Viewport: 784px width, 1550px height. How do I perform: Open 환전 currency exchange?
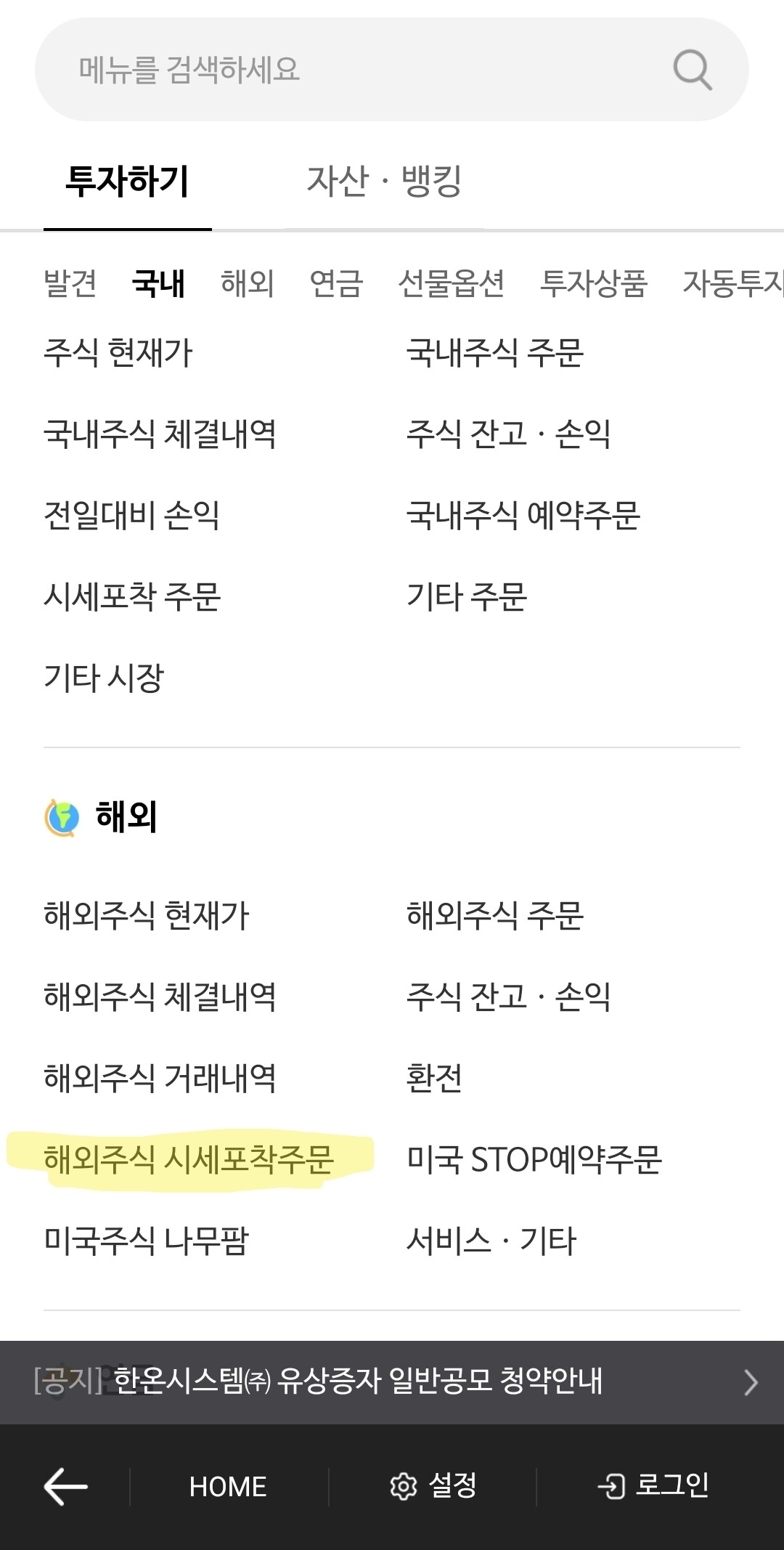click(434, 1078)
